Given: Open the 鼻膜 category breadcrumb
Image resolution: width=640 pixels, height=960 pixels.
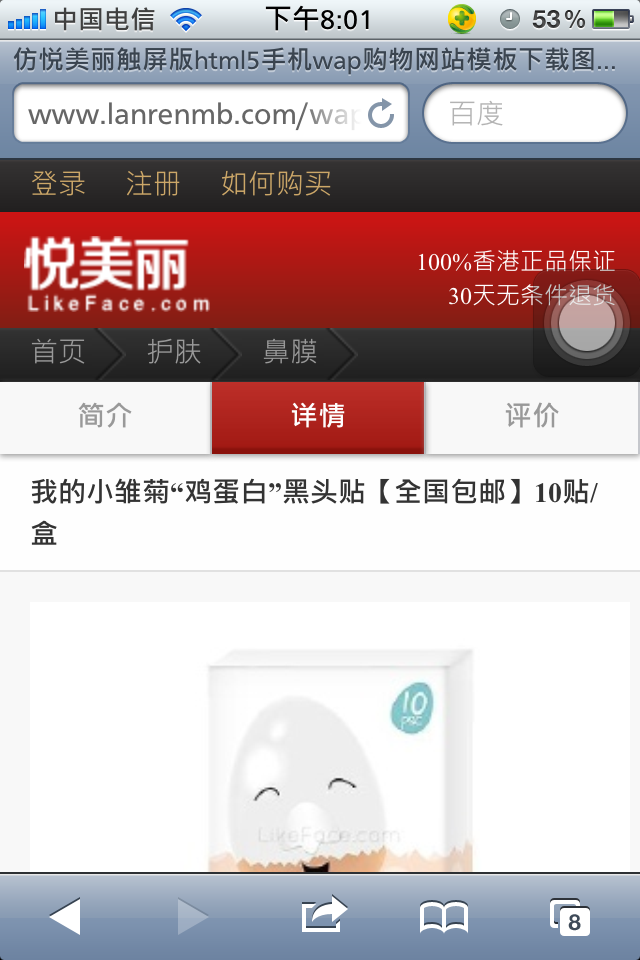Looking at the screenshot, I should pos(290,352).
